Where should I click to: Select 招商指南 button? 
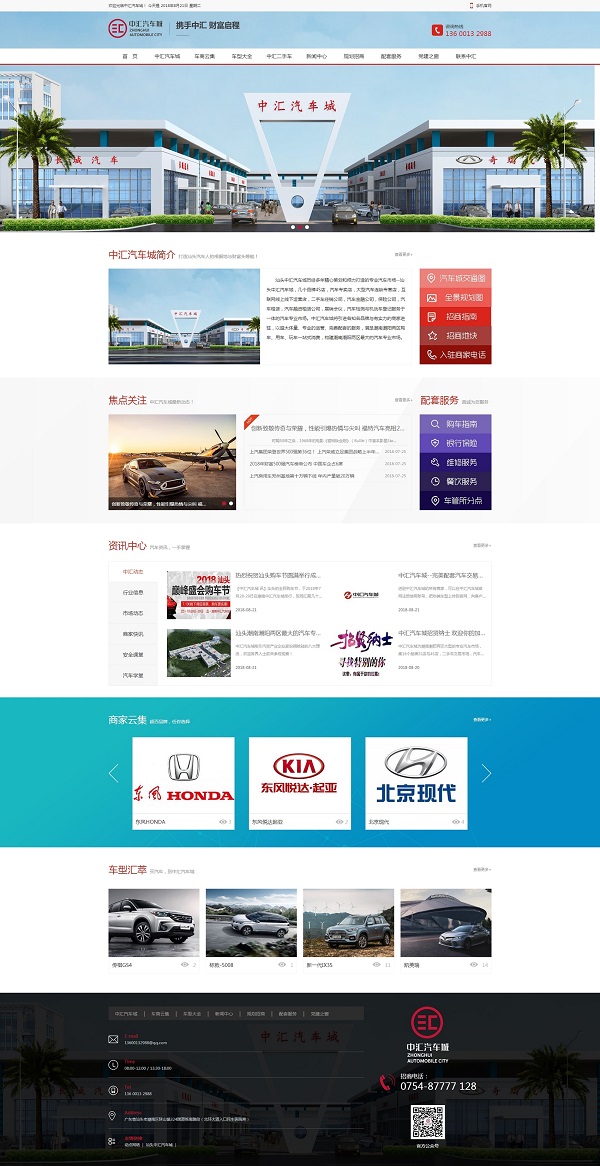tap(455, 316)
